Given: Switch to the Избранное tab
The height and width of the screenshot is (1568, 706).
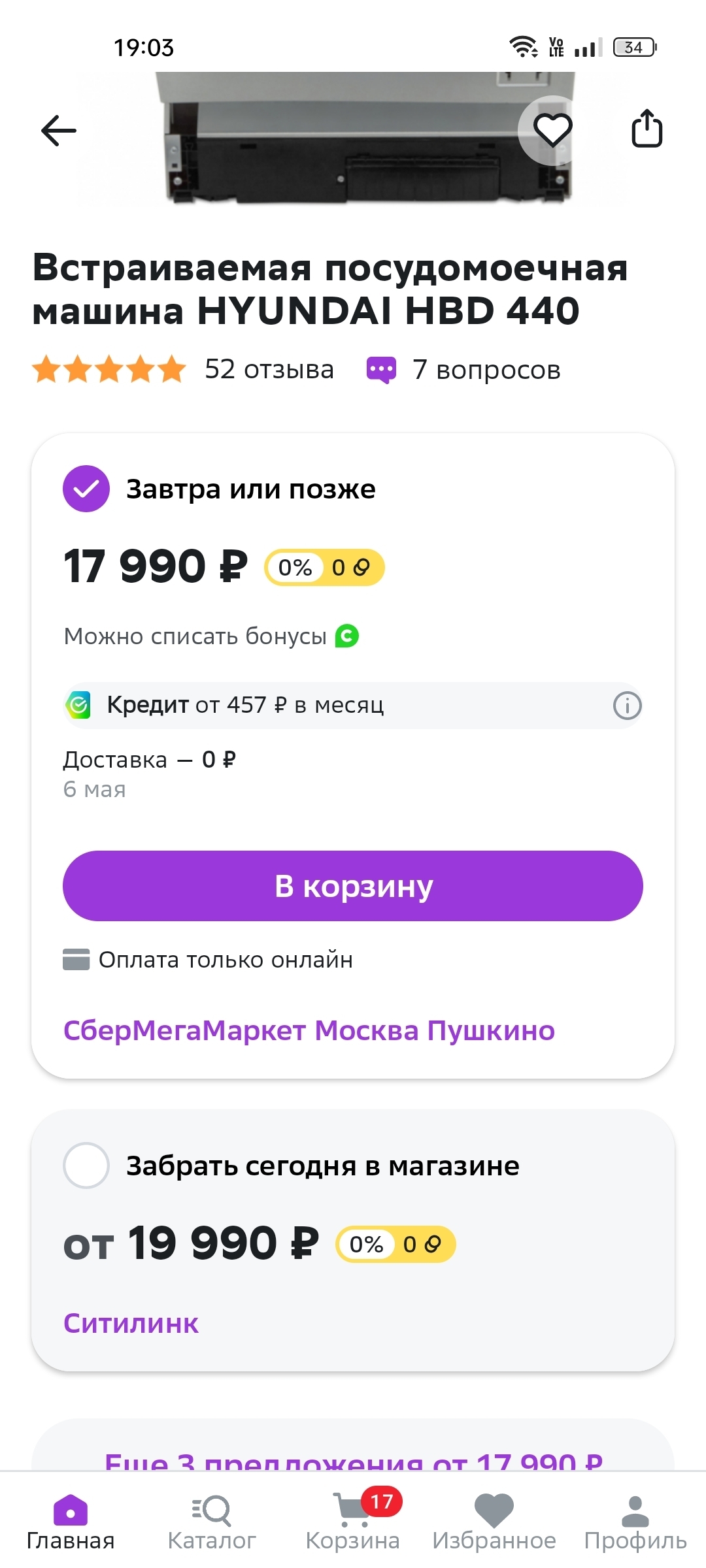Looking at the screenshot, I should (494, 1524).
